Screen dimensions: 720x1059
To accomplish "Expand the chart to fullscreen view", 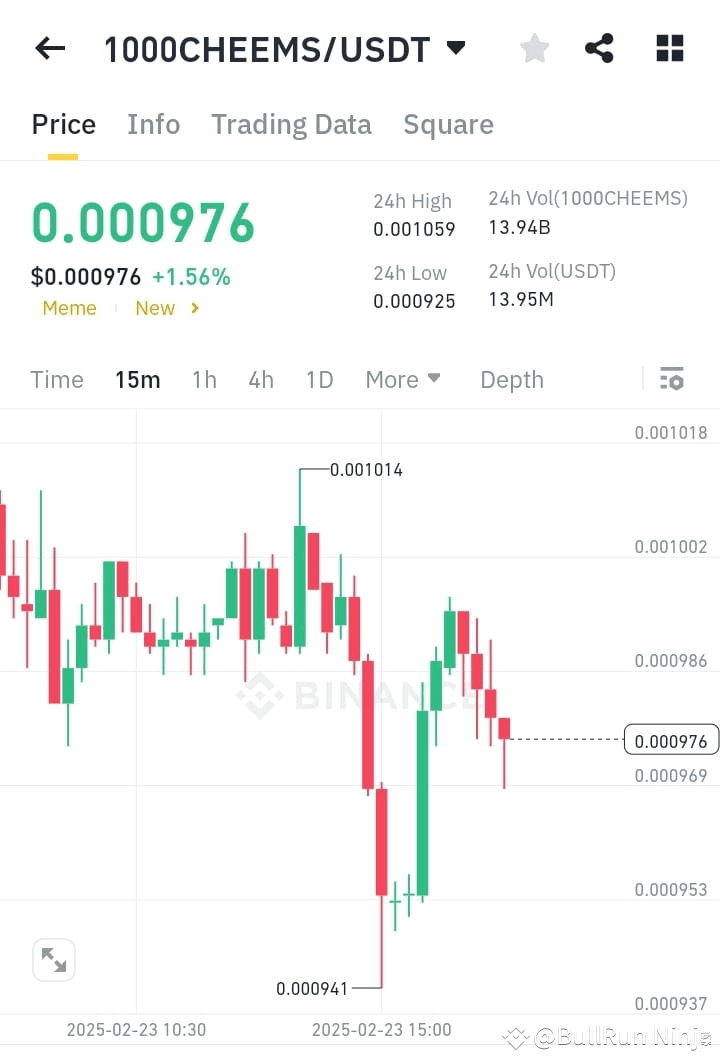I will click(x=54, y=959).
